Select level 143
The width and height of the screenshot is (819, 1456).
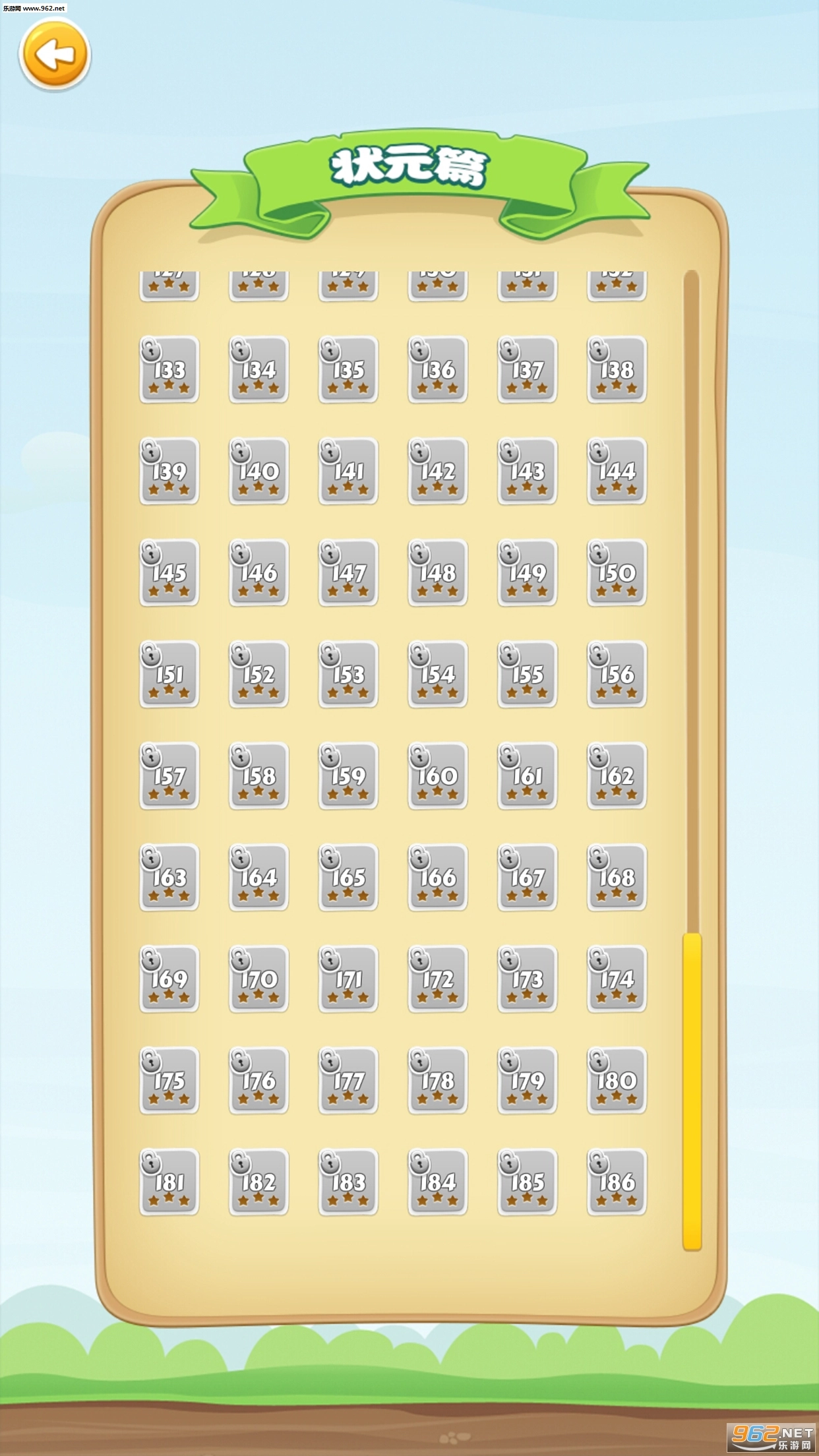527,471
